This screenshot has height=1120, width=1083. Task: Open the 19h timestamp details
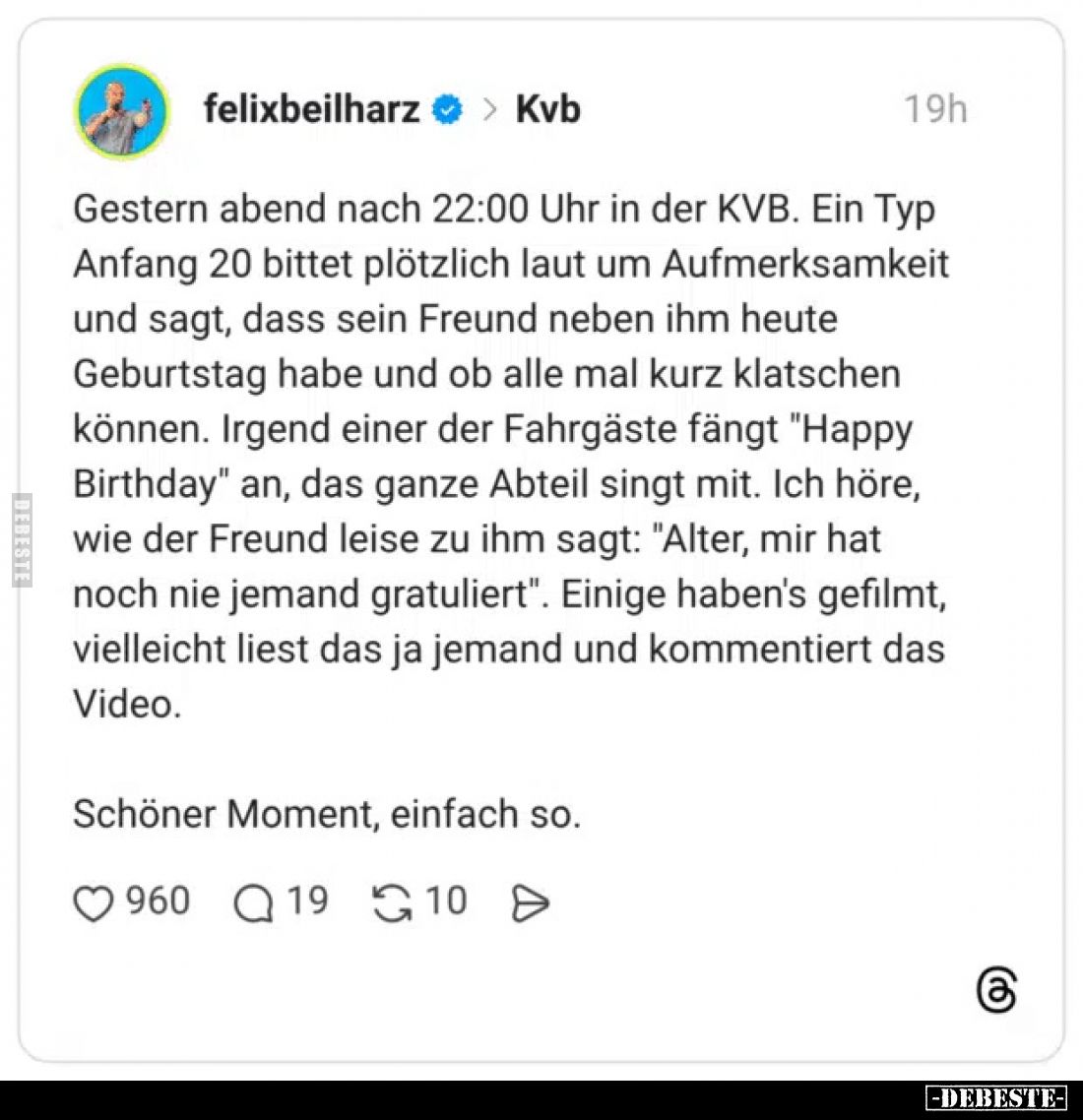(x=934, y=110)
